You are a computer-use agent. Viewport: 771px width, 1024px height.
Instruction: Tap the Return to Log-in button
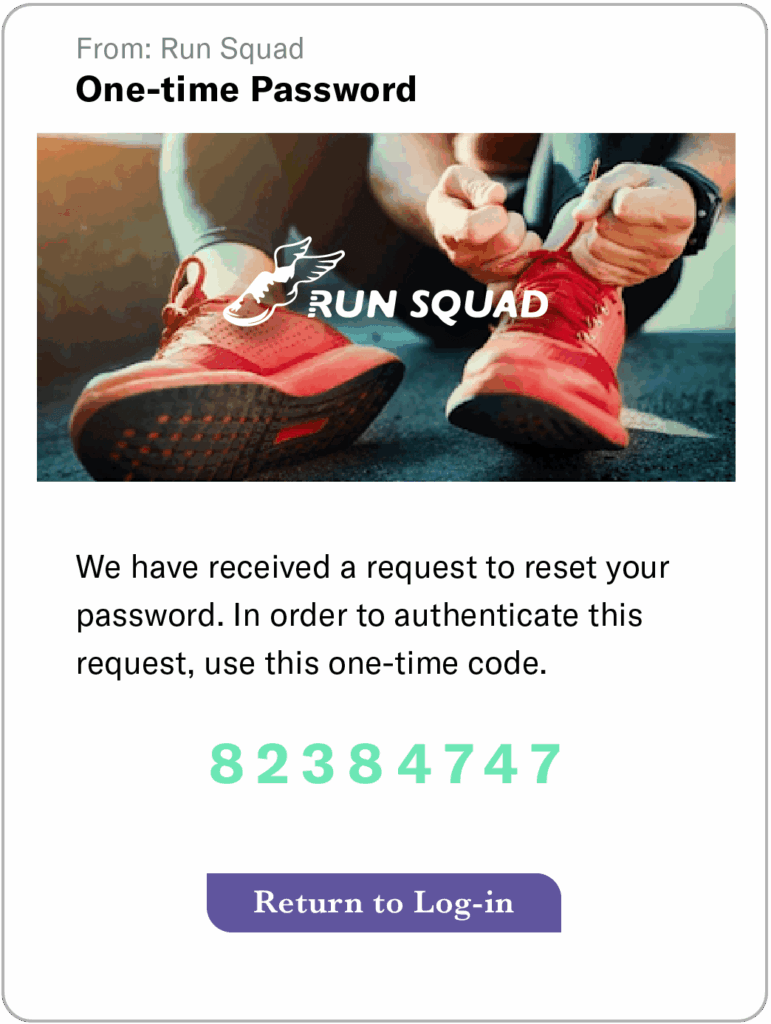(384, 902)
